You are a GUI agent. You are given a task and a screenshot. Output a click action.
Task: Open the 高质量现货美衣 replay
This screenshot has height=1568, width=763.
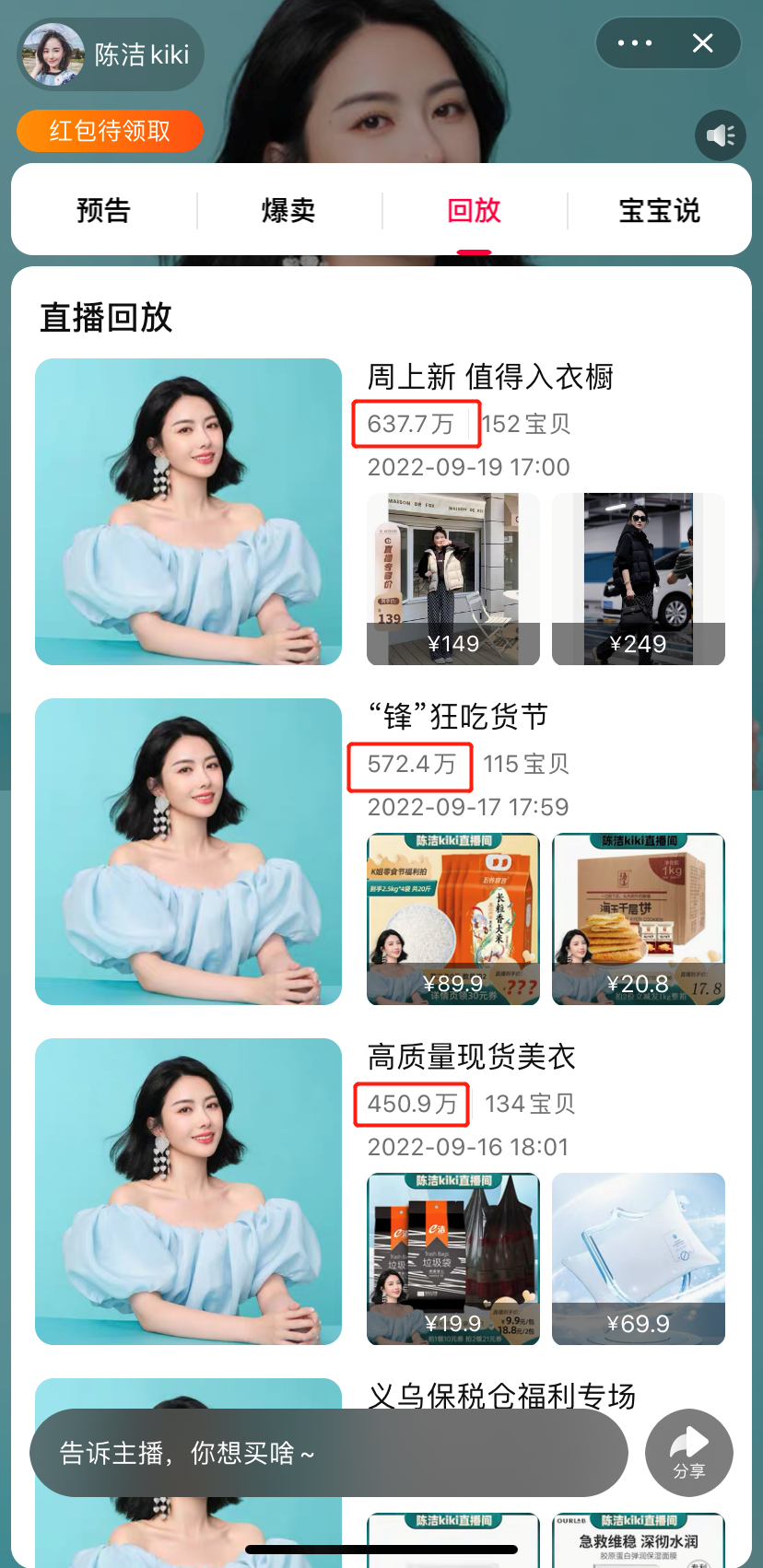(188, 1191)
